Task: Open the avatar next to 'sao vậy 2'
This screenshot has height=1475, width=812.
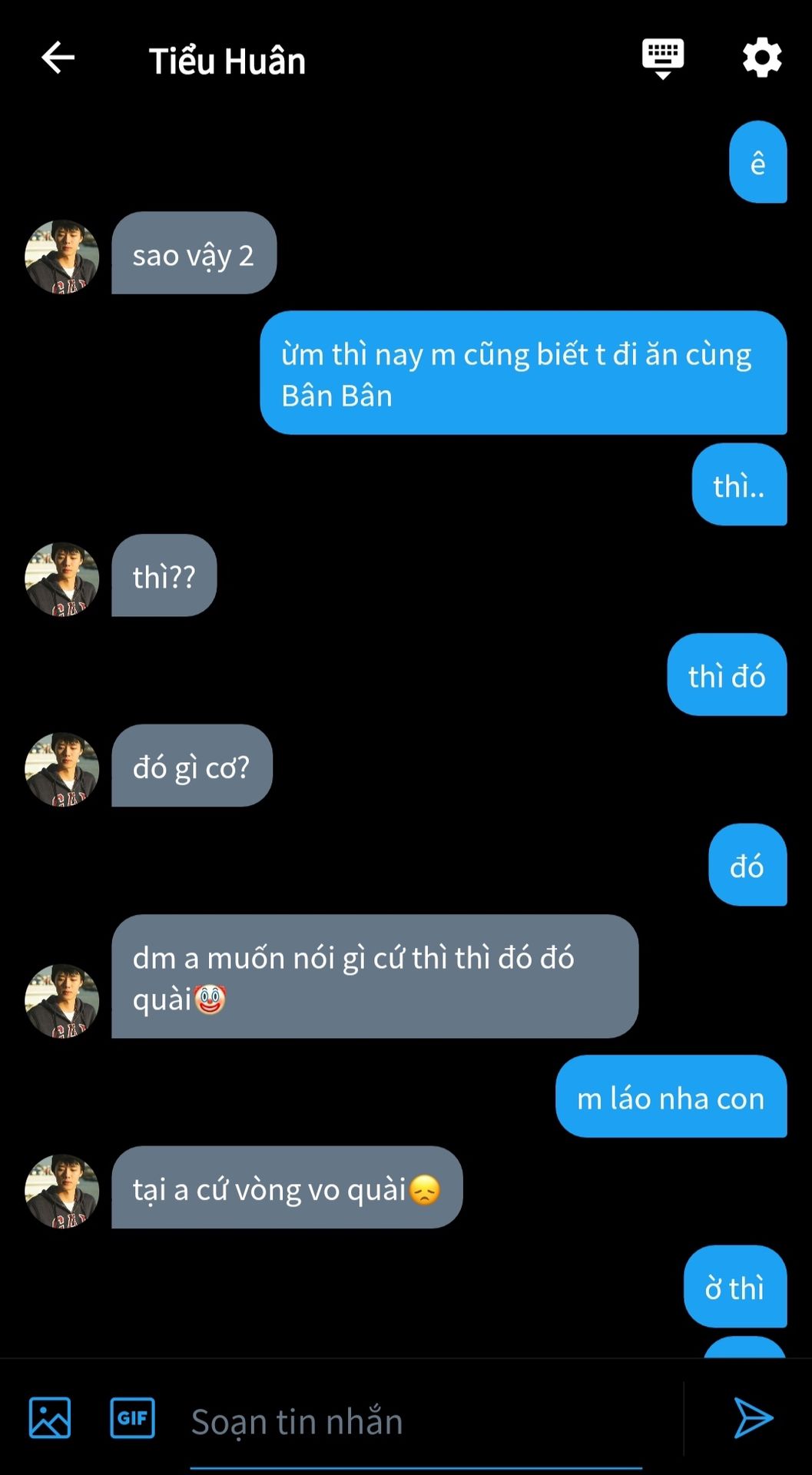Action: click(62, 257)
